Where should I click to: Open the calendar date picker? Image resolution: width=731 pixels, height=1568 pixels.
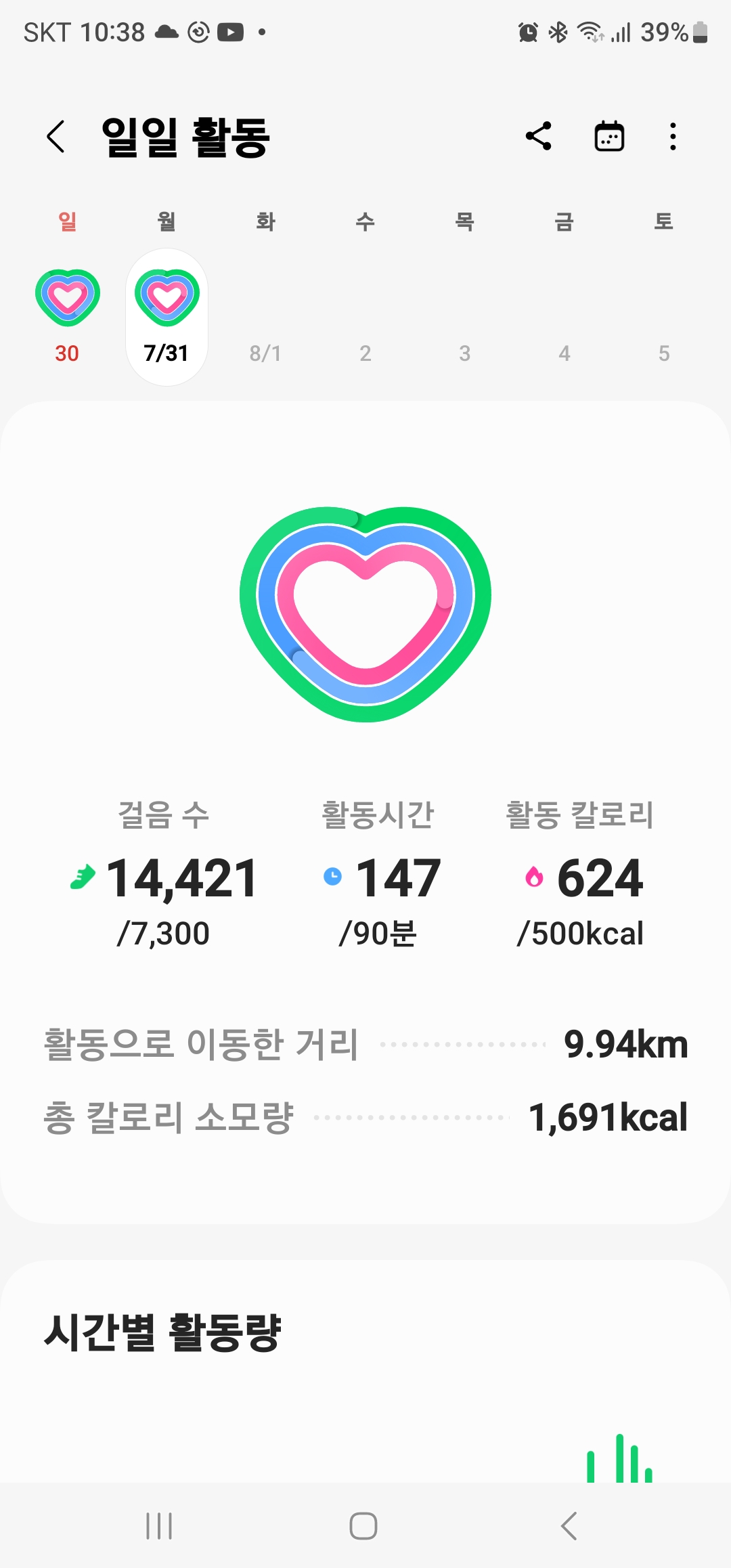tap(609, 137)
